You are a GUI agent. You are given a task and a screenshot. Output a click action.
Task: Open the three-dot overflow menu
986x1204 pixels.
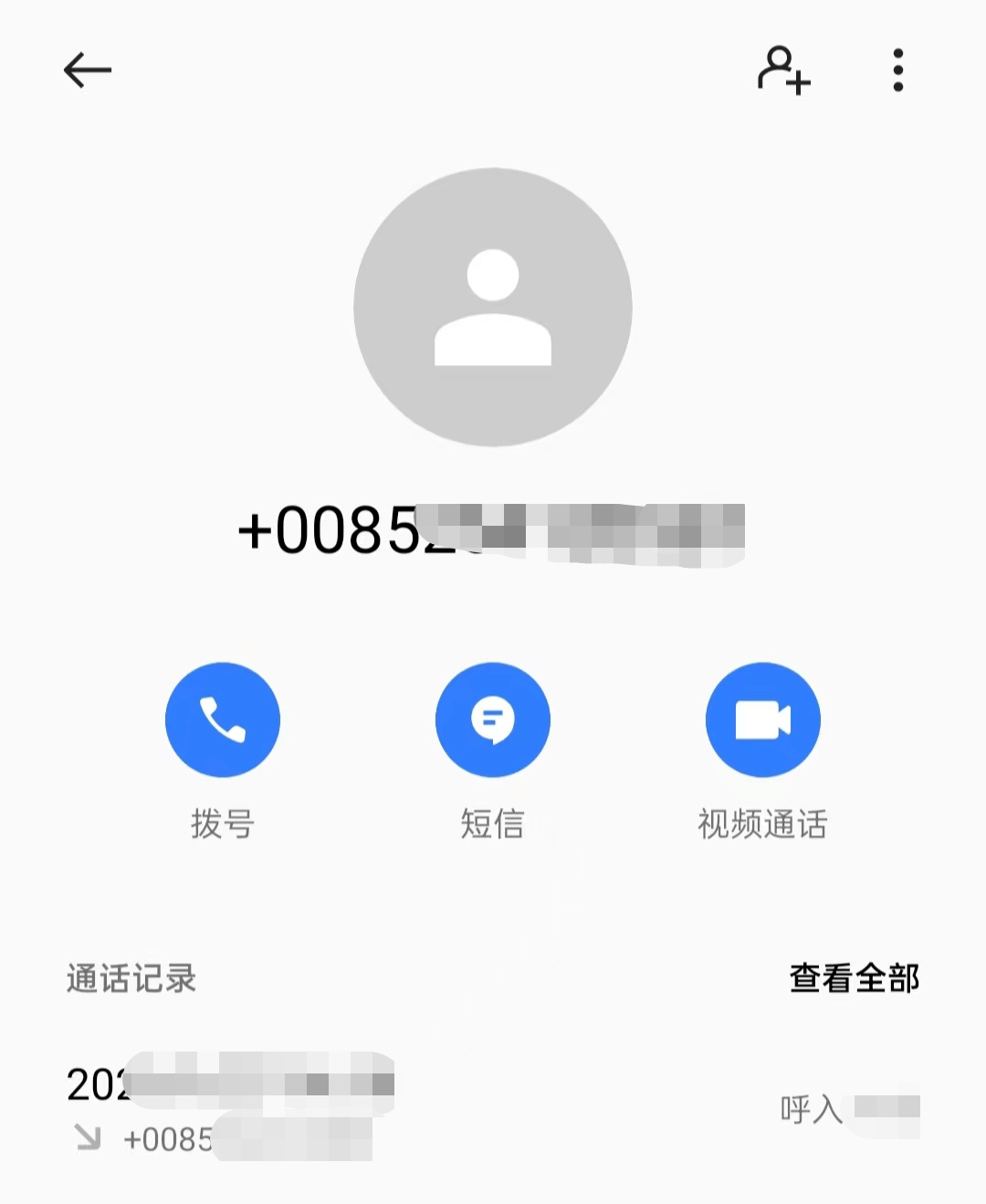[897, 69]
